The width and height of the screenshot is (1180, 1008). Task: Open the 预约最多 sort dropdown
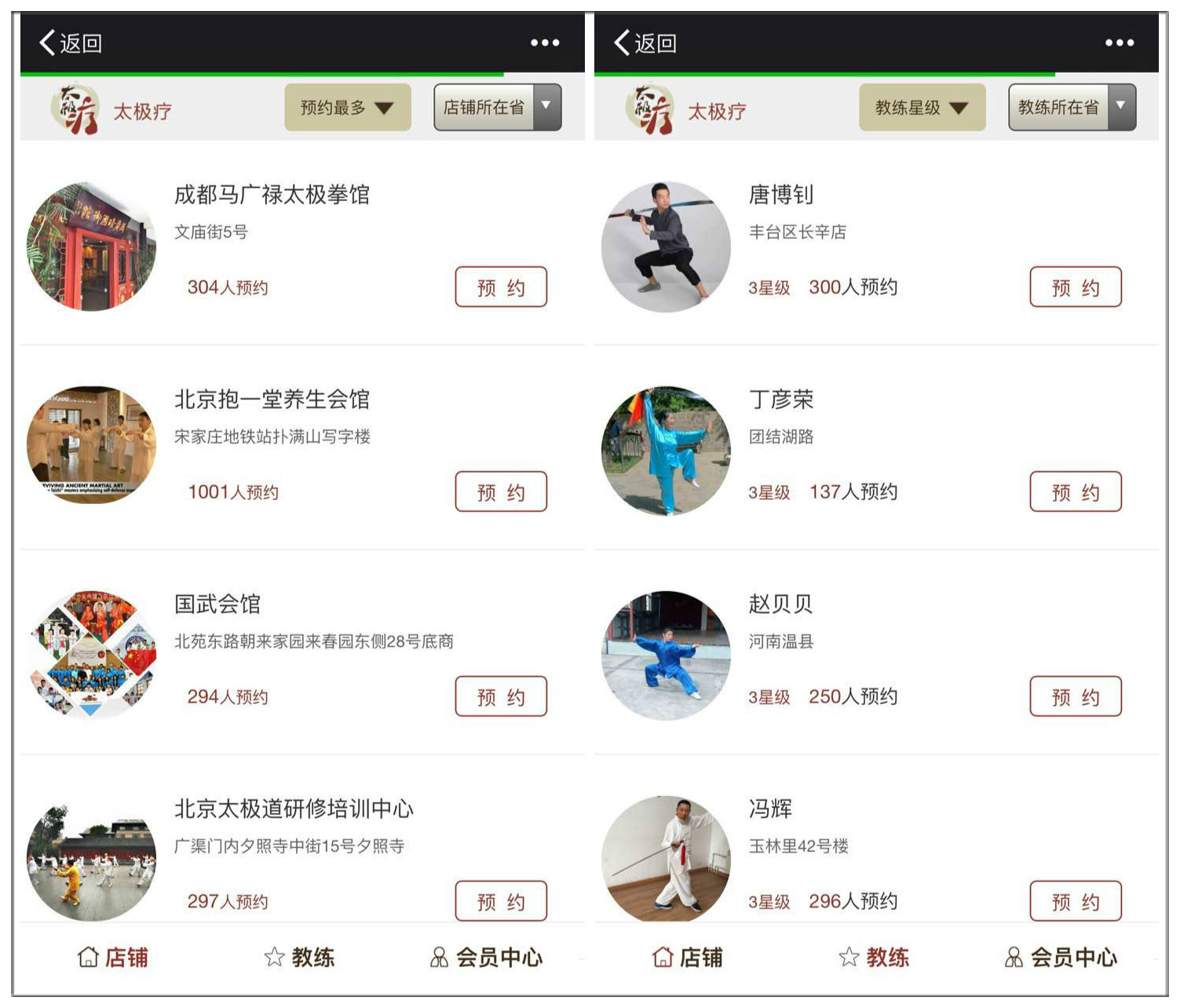click(347, 108)
